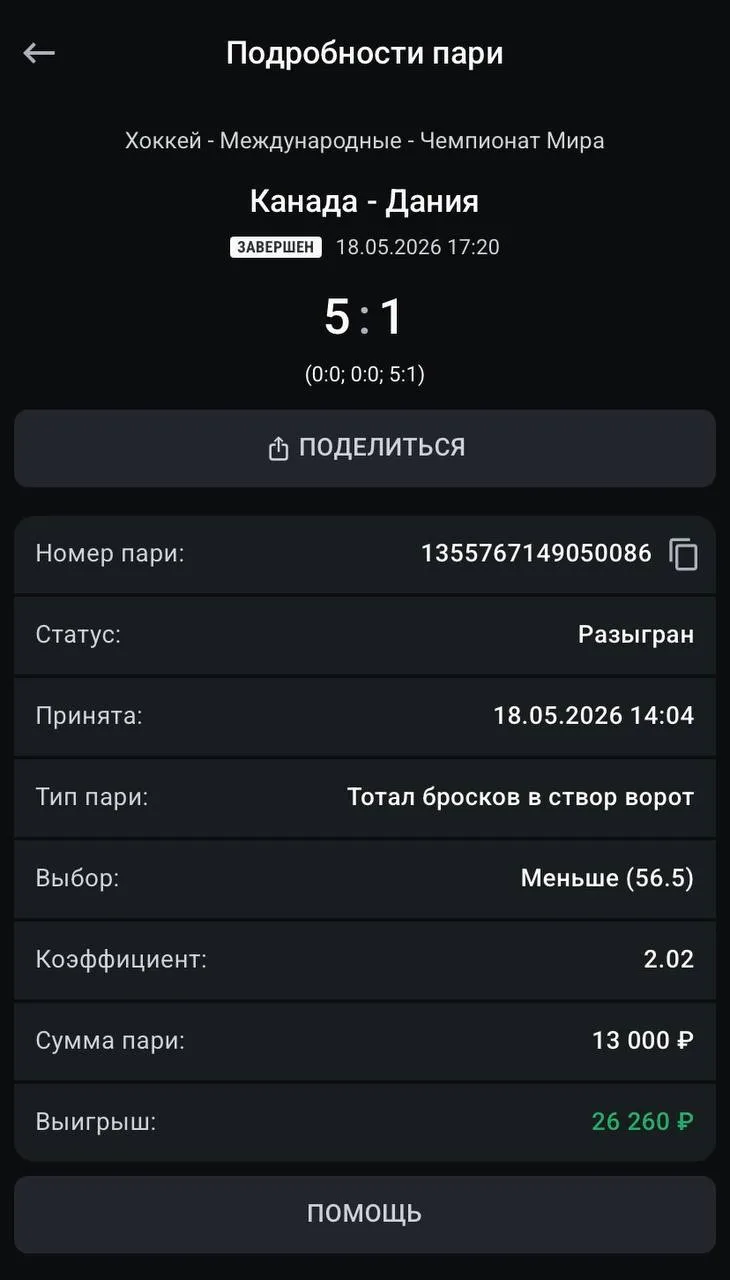Go back using the top-left arrow
This screenshot has width=730, height=1280.
coord(39,53)
